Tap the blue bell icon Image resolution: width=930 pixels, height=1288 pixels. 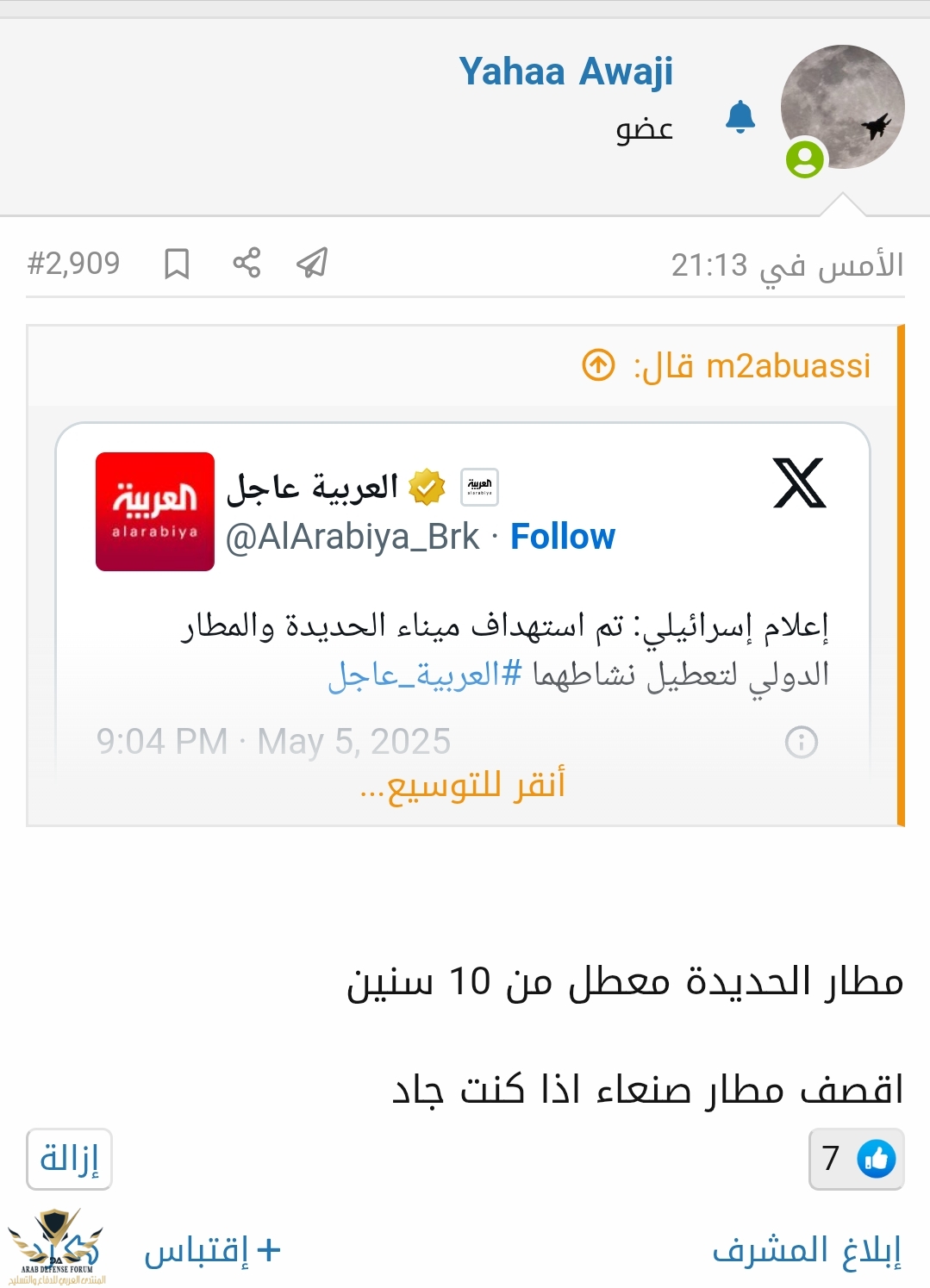(740, 117)
